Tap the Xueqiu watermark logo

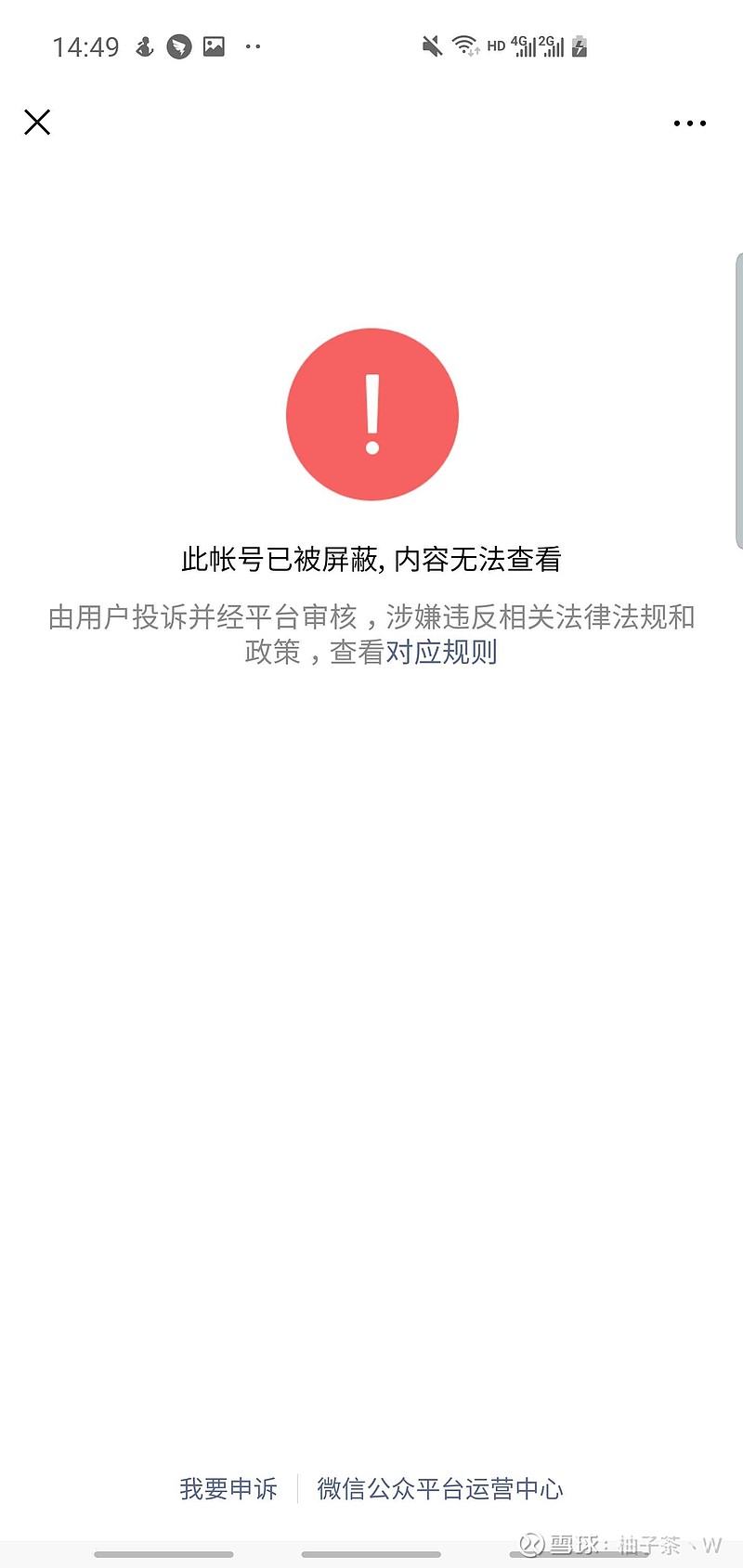(531, 1543)
